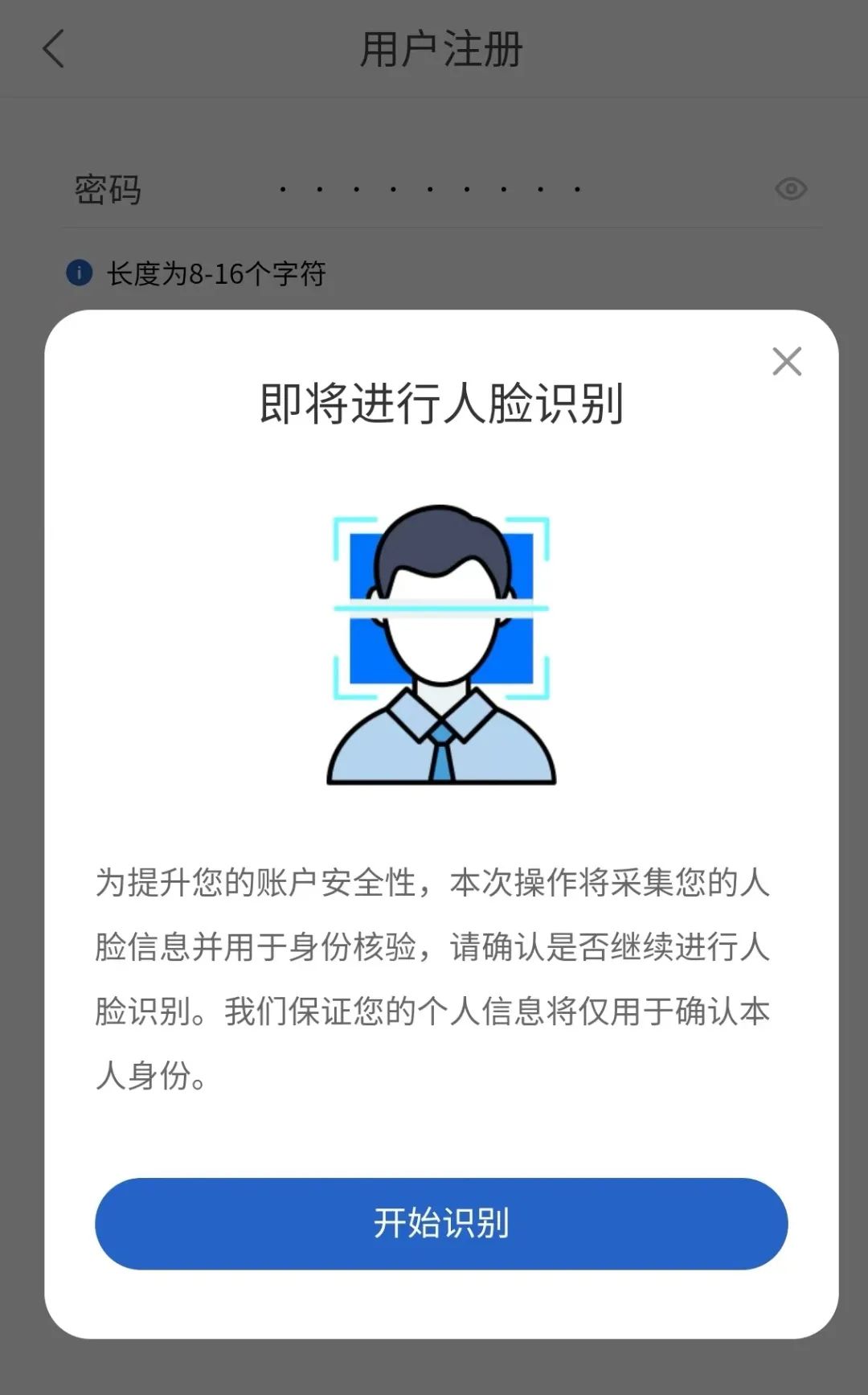Go back from 用户注册 page
The height and width of the screenshot is (1395, 868).
(x=53, y=49)
